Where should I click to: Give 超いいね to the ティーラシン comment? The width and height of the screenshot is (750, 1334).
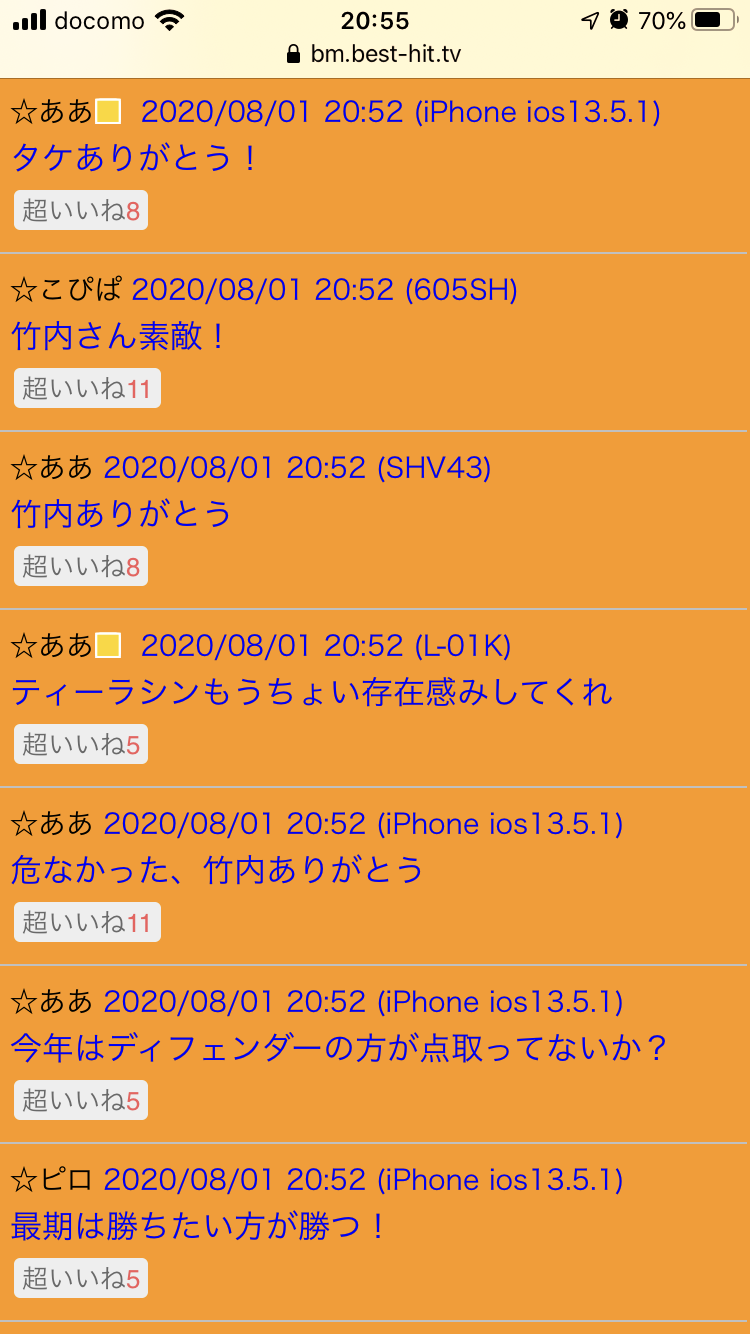tap(80, 744)
